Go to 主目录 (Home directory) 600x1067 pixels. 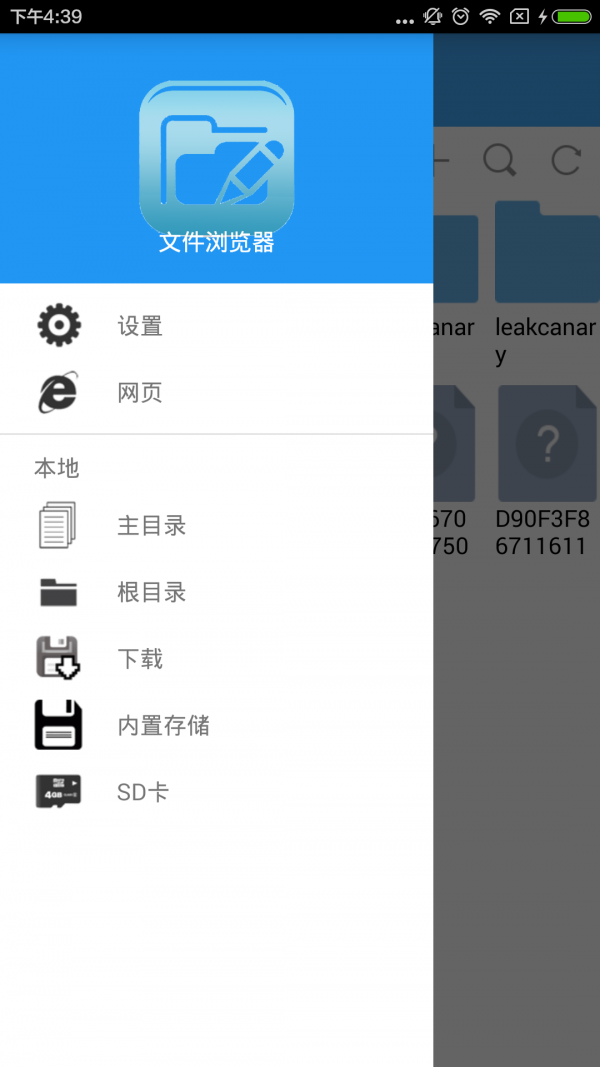[x=152, y=526]
